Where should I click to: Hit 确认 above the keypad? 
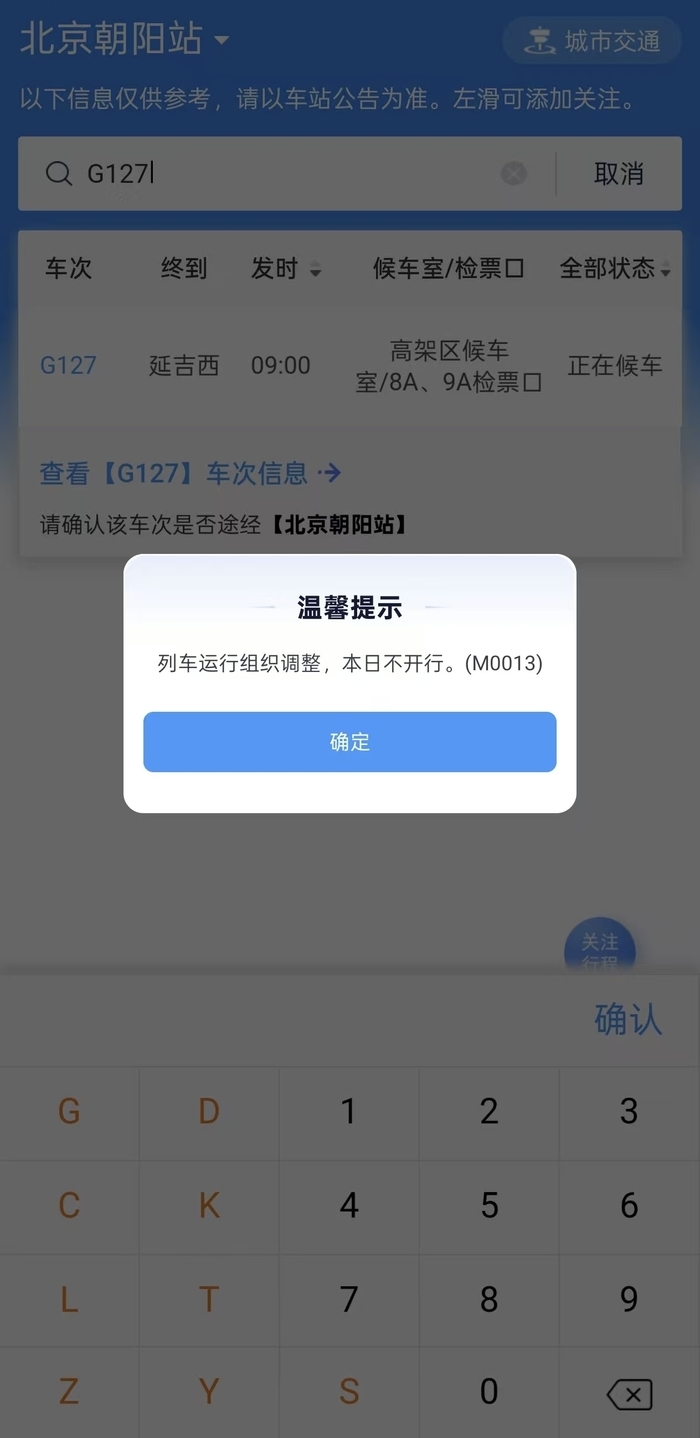(628, 1019)
